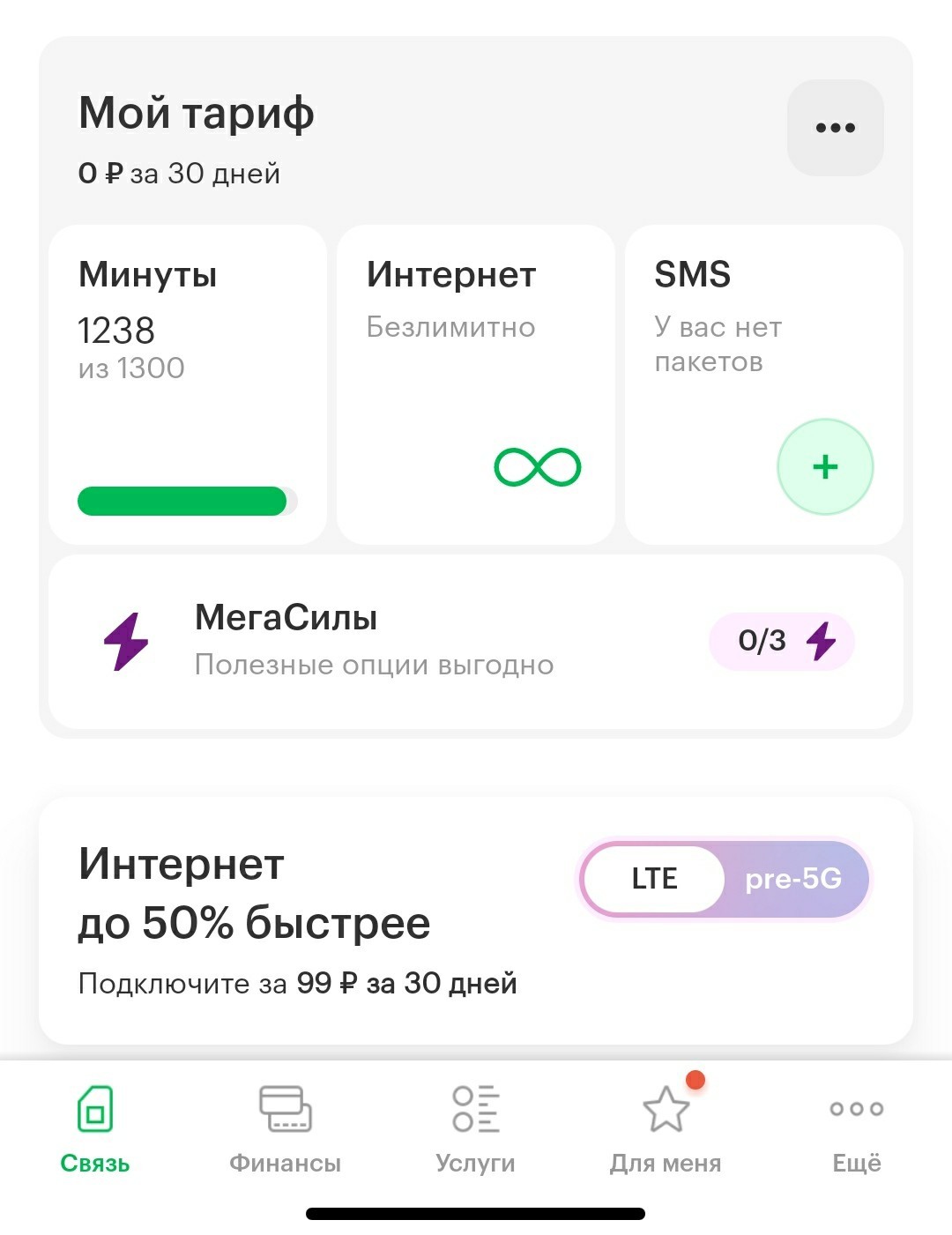Tap the Связь tab
This screenshot has width=952, height=1235.
[x=95, y=1130]
